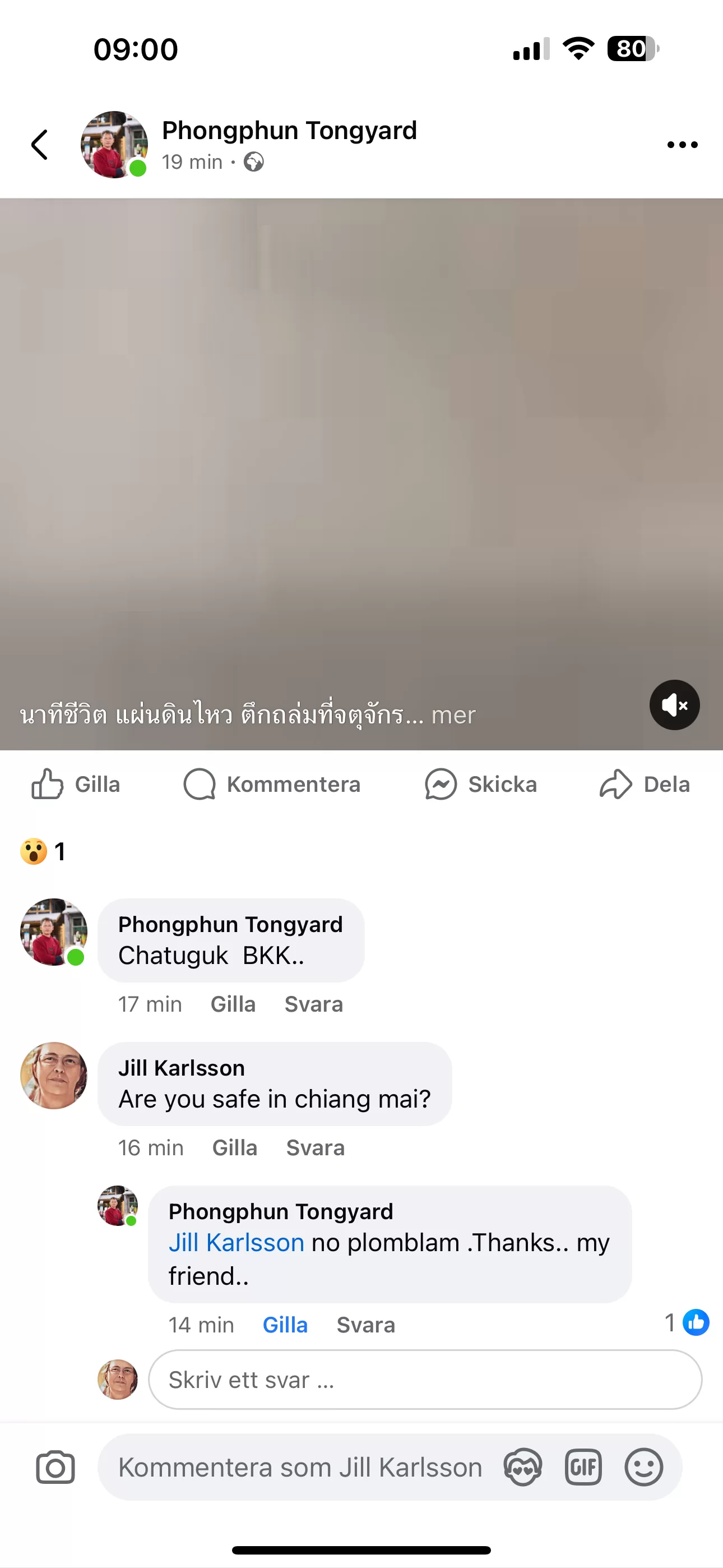Image resolution: width=723 pixels, height=1568 pixels.
Task: View who reacted with wow
Action: click(x=43, y=851)
